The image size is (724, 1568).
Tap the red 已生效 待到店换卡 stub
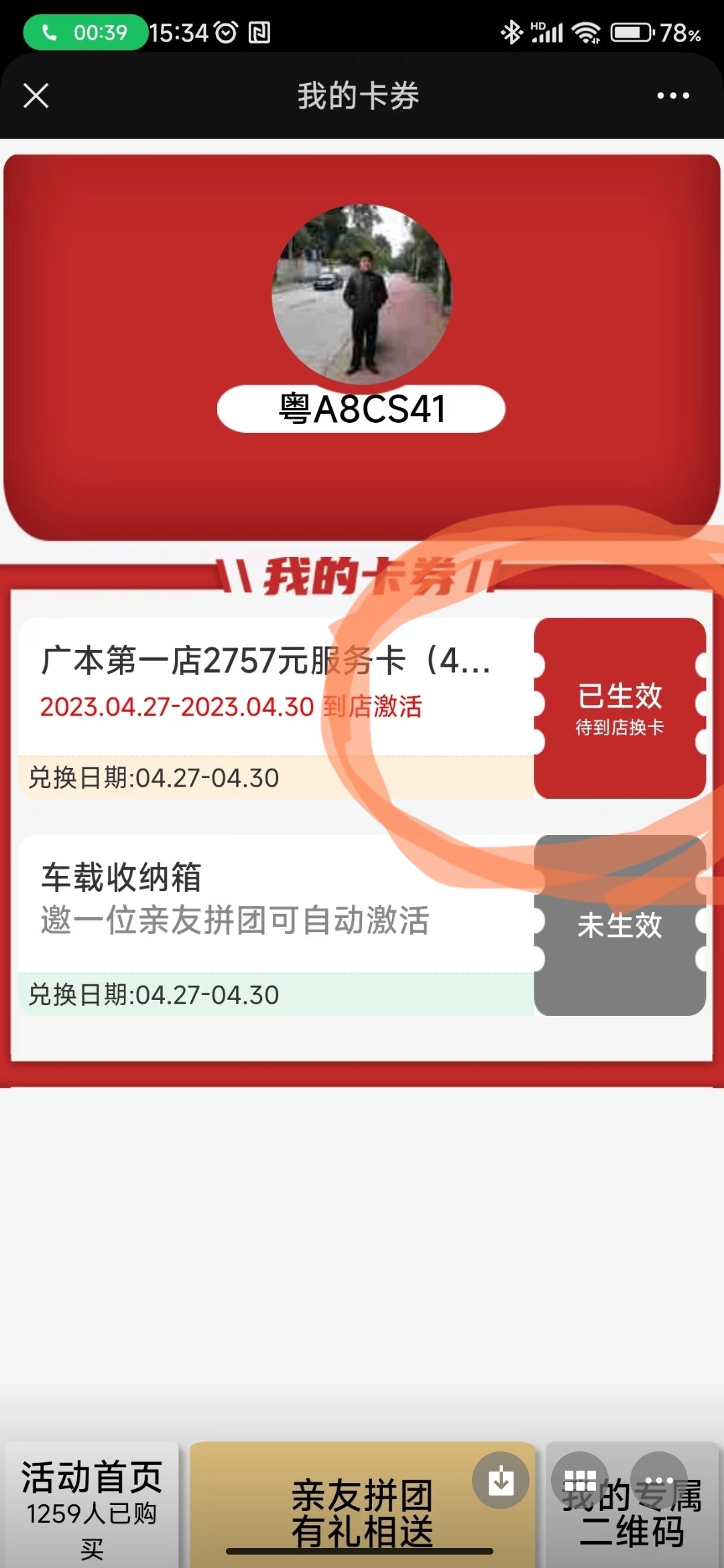[619, 708]
